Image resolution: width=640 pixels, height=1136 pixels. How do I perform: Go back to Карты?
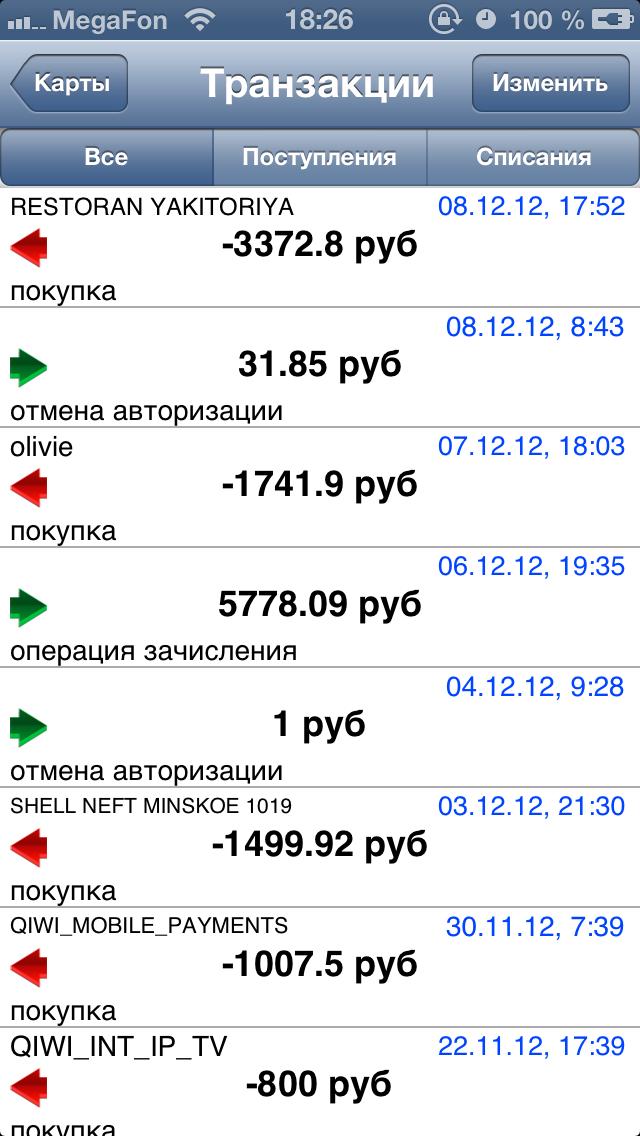click(70, 83)
